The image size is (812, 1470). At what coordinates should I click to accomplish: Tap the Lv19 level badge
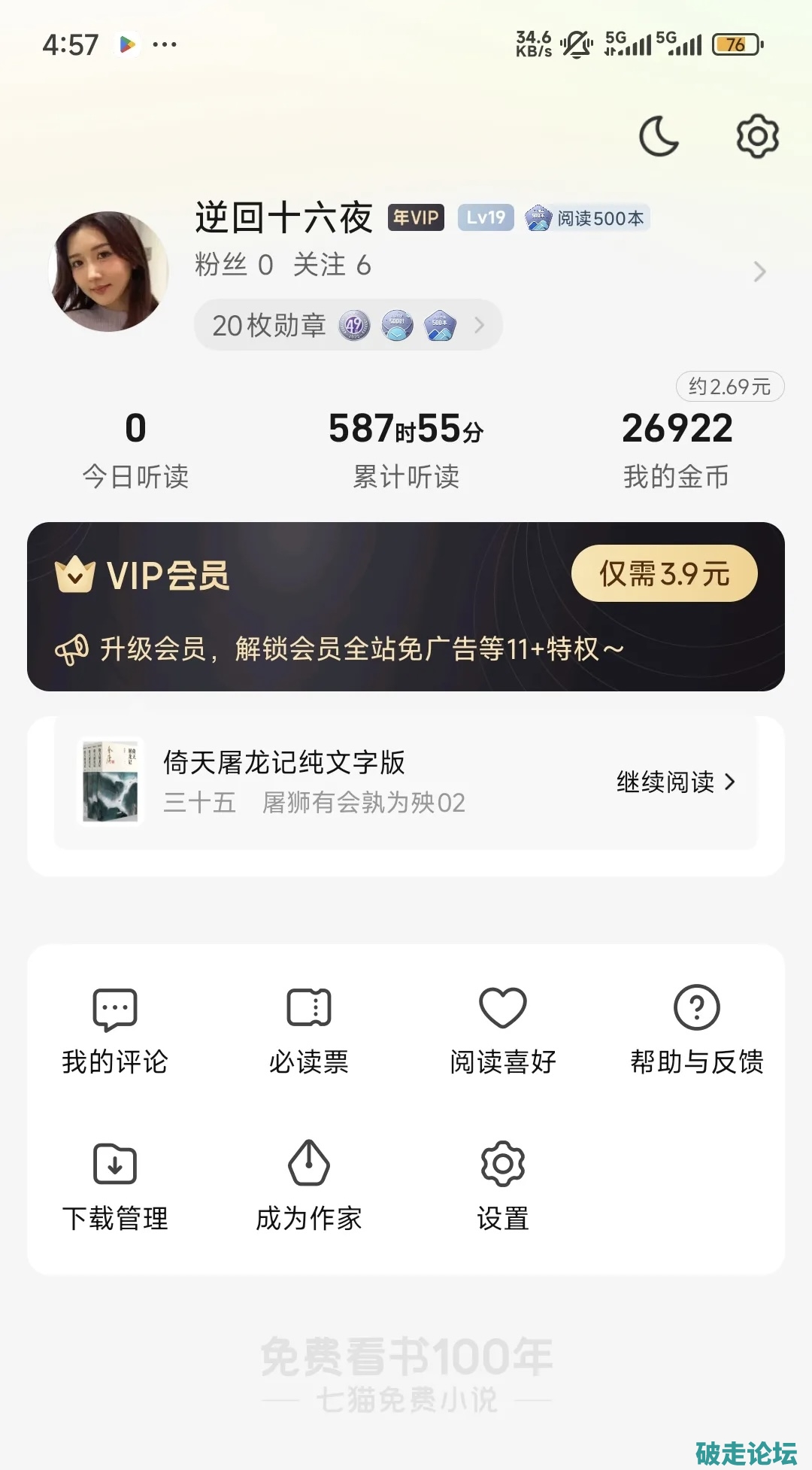(x=486, y=218)
